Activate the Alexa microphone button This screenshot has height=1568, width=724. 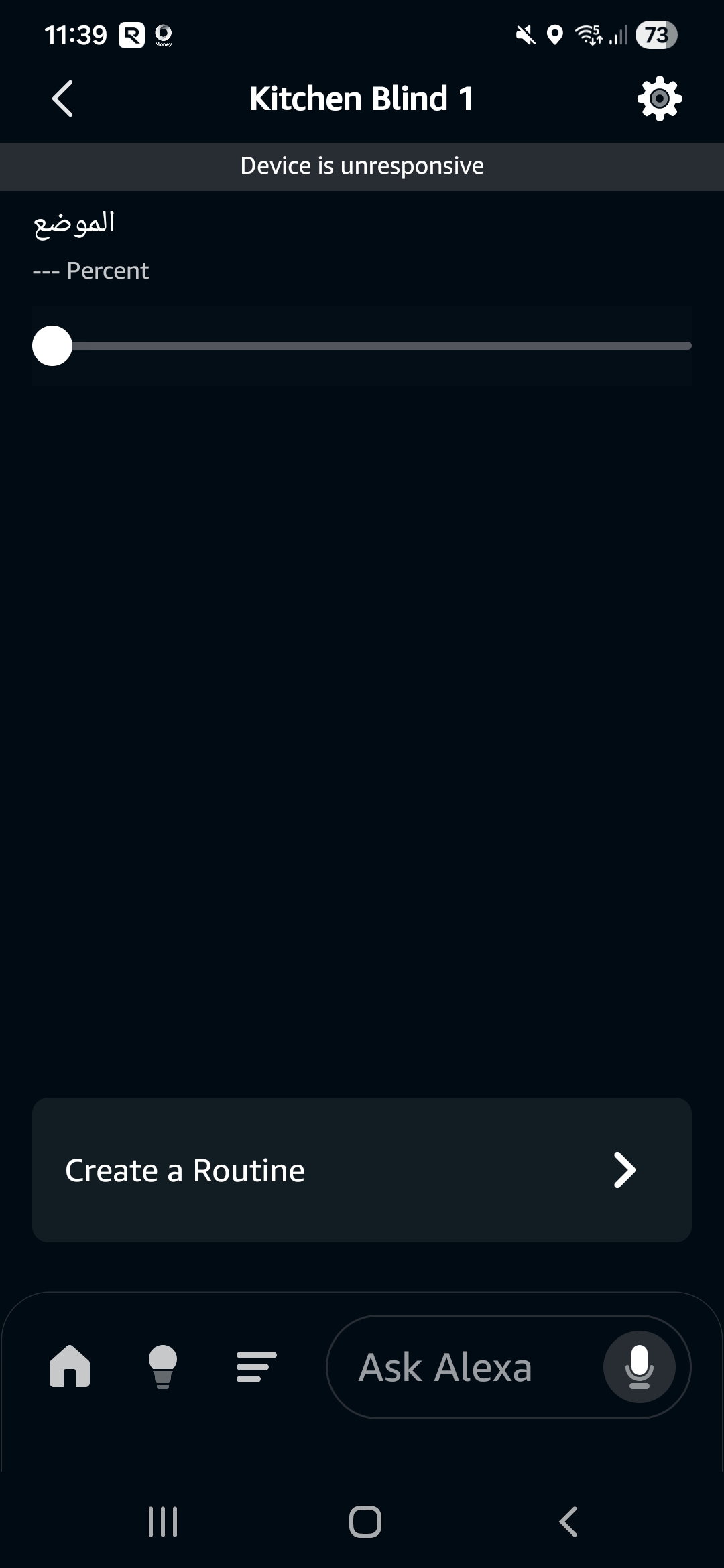tap(639, 1367)
